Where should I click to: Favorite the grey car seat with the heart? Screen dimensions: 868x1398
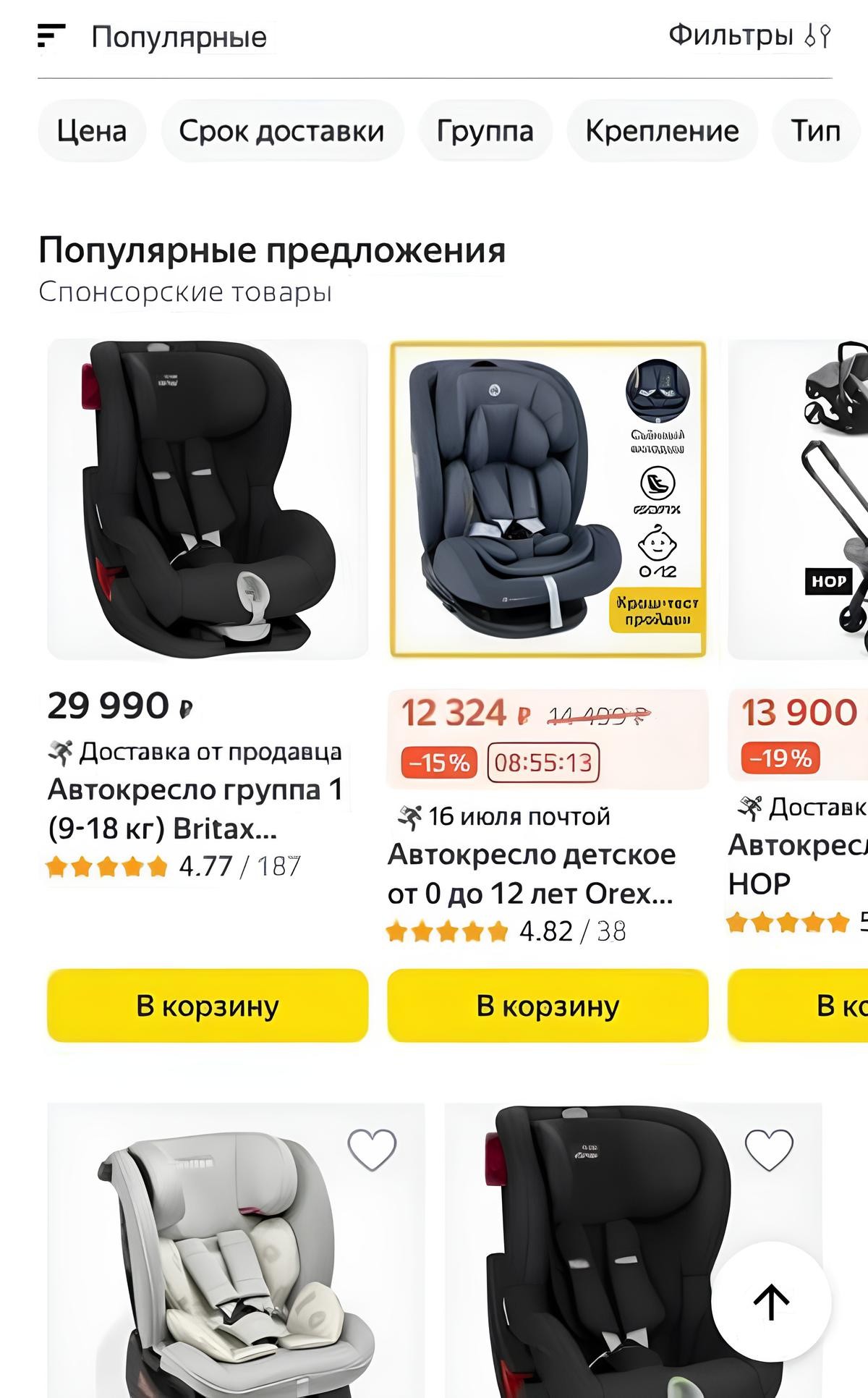[372, 1150]
